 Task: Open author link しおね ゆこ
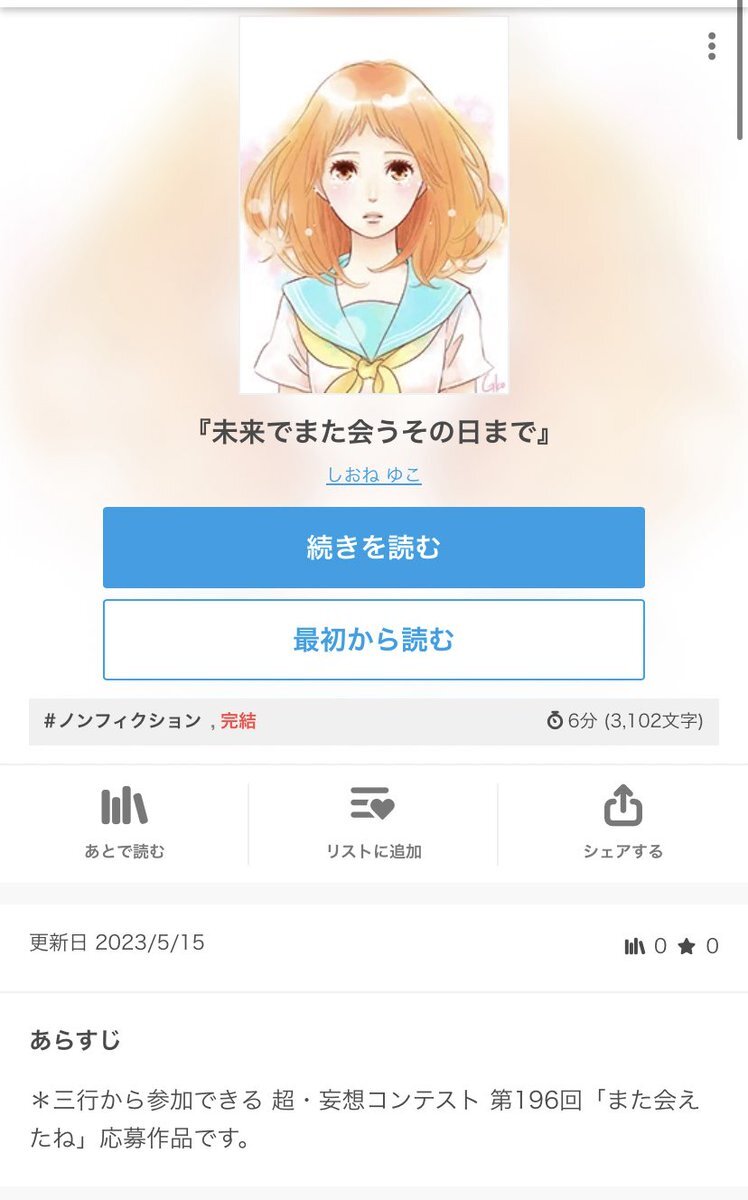(374, 476)
